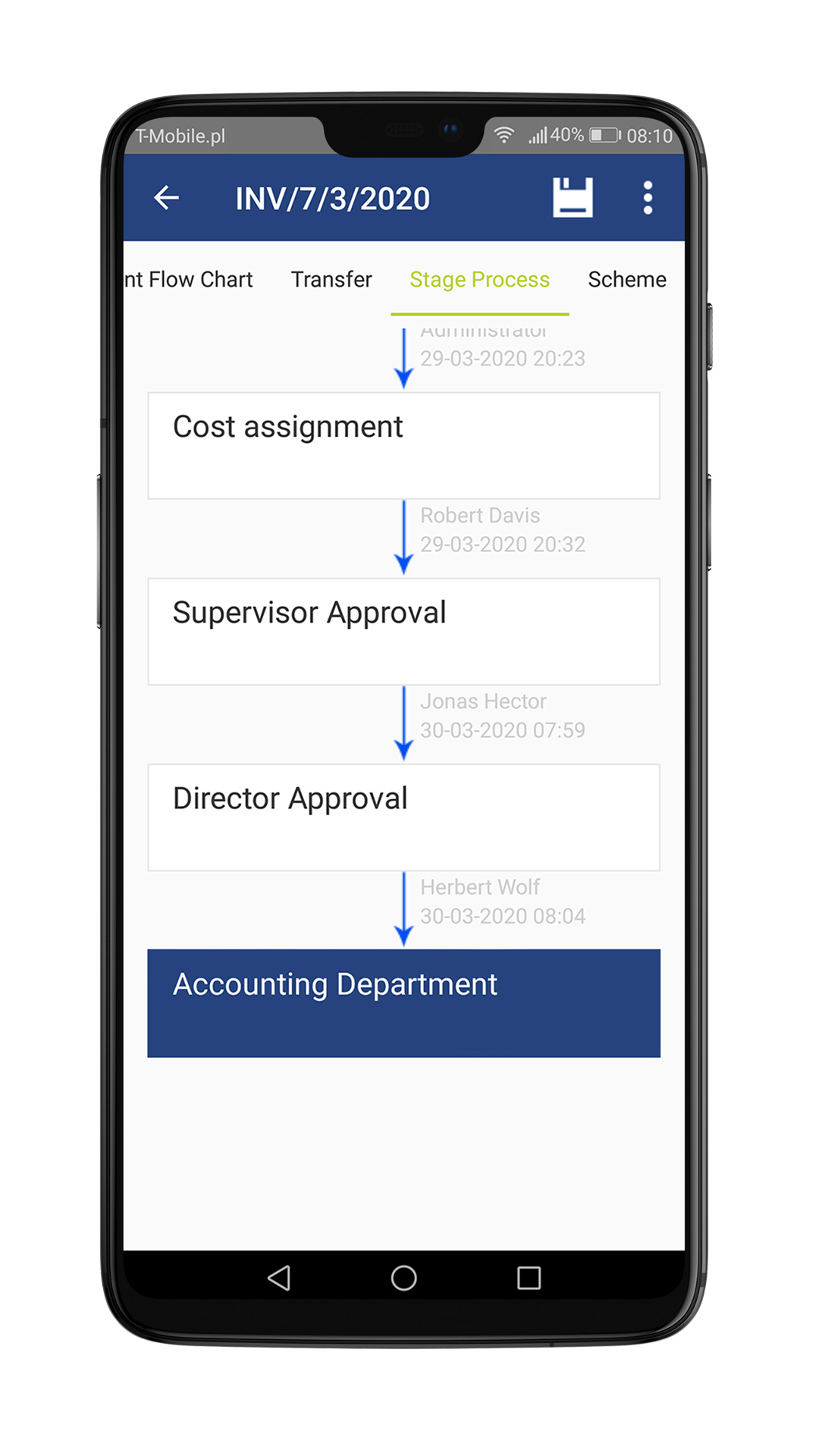Open recent apps from the navigation bar

tap(529, 1278)
